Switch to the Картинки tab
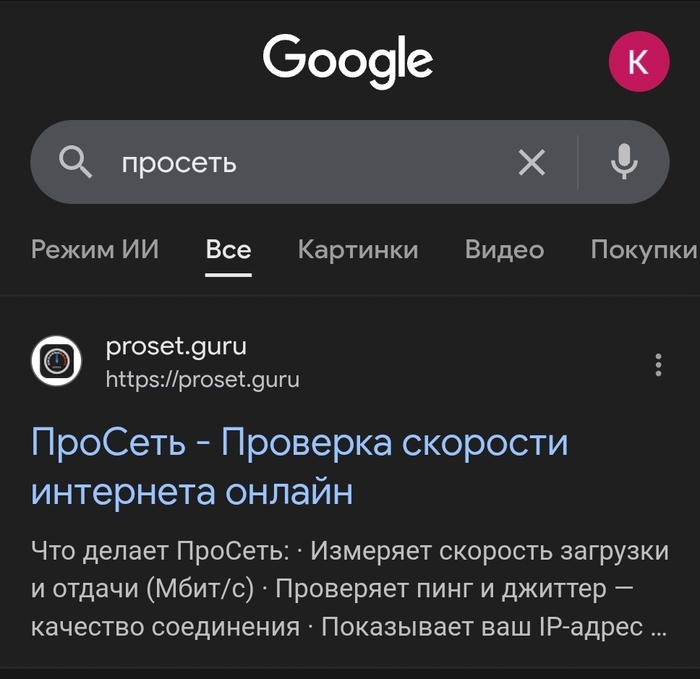Image resolution: width=700 pixels, height=679 pixels. [x=358, y=249]
